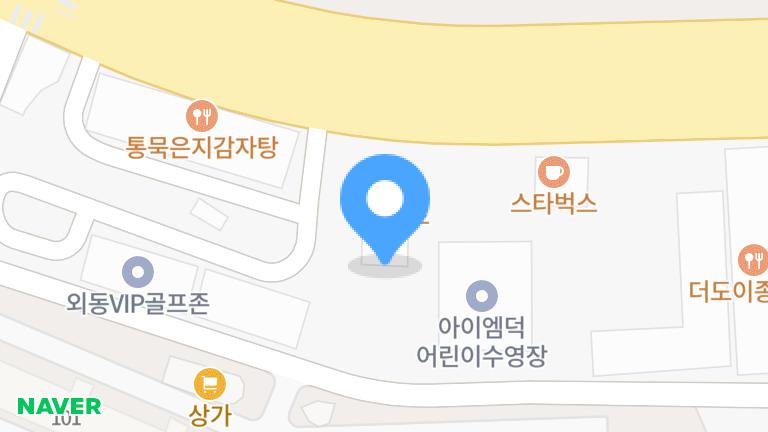Open the 외동VIP골프존 place marker

(x=137, y=271)
